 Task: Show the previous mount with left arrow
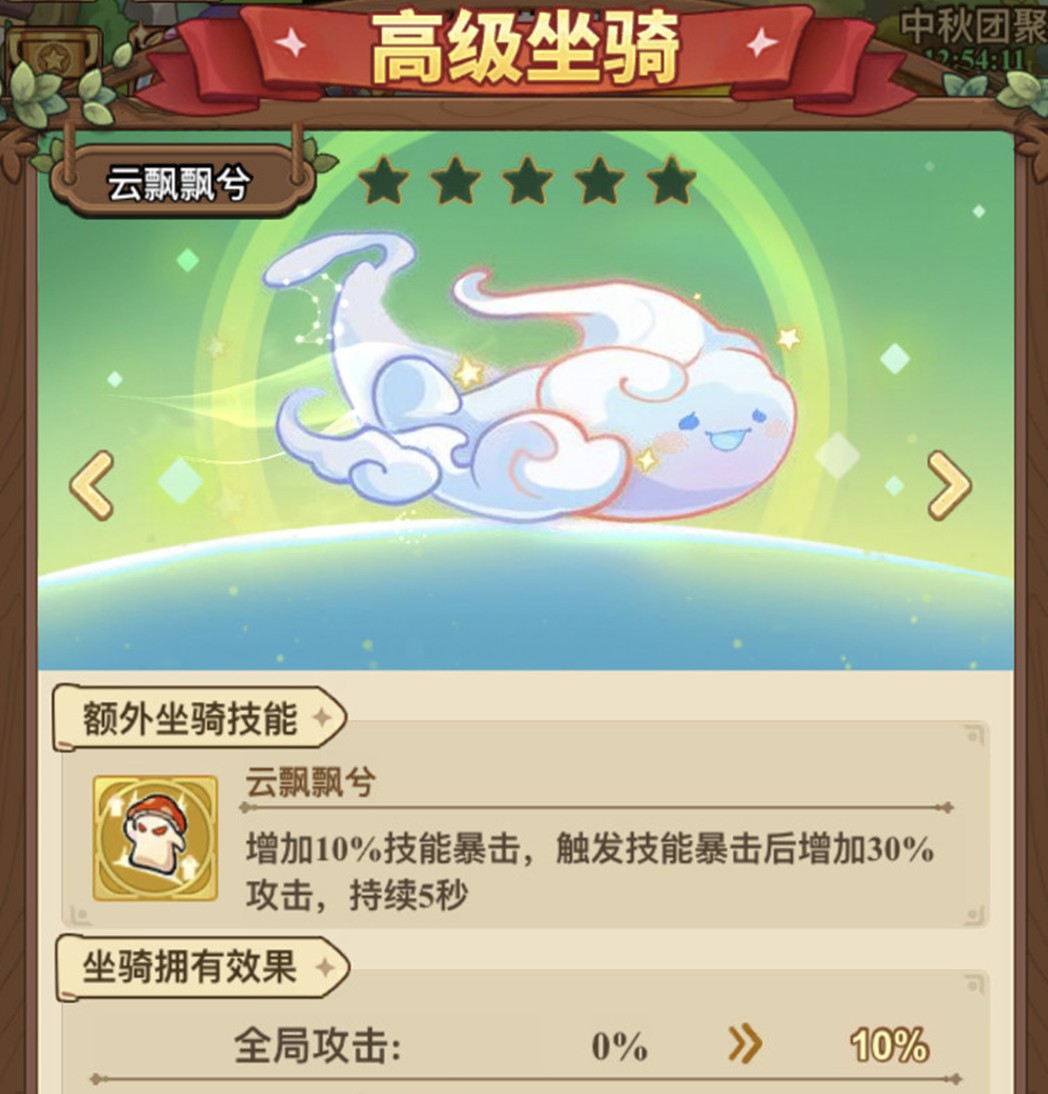pos(91,485)
